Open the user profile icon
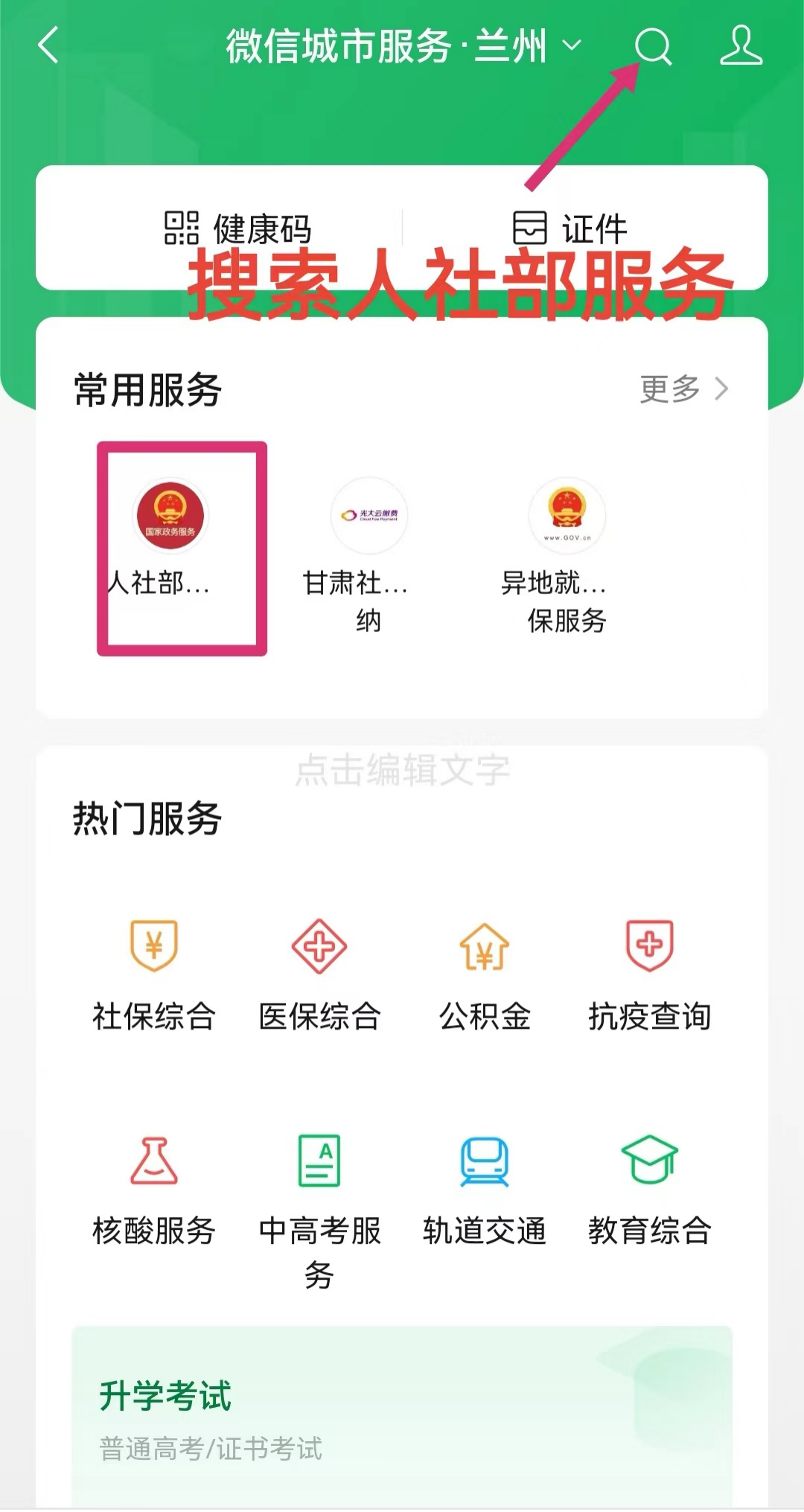The height and width of the screenshot is (1512, 804). pyautogui.click(x=741, y=45)
